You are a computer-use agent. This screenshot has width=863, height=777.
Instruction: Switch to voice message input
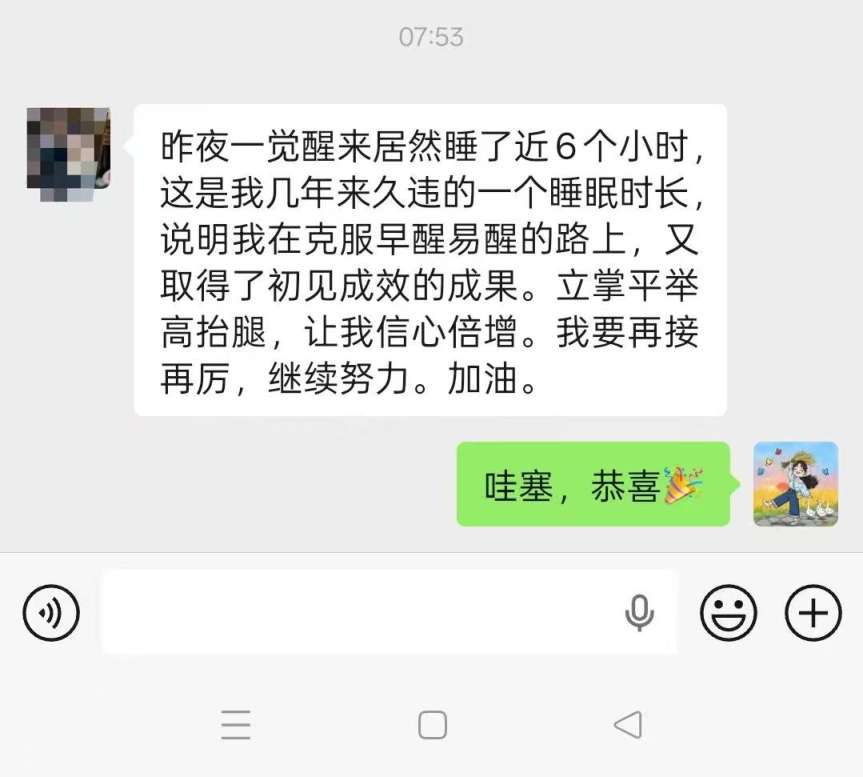pyautogui.click(x=51, y=612)
